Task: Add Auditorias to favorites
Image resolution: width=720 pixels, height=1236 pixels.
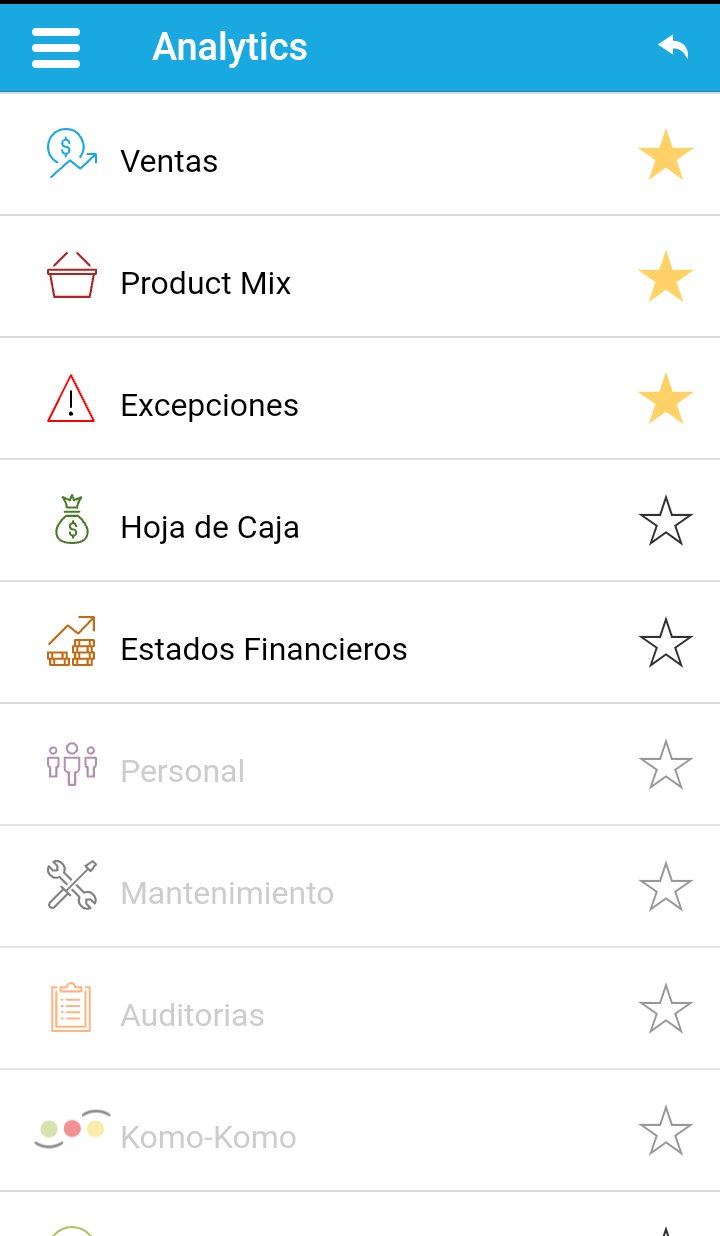Action: pos(665,1010)
